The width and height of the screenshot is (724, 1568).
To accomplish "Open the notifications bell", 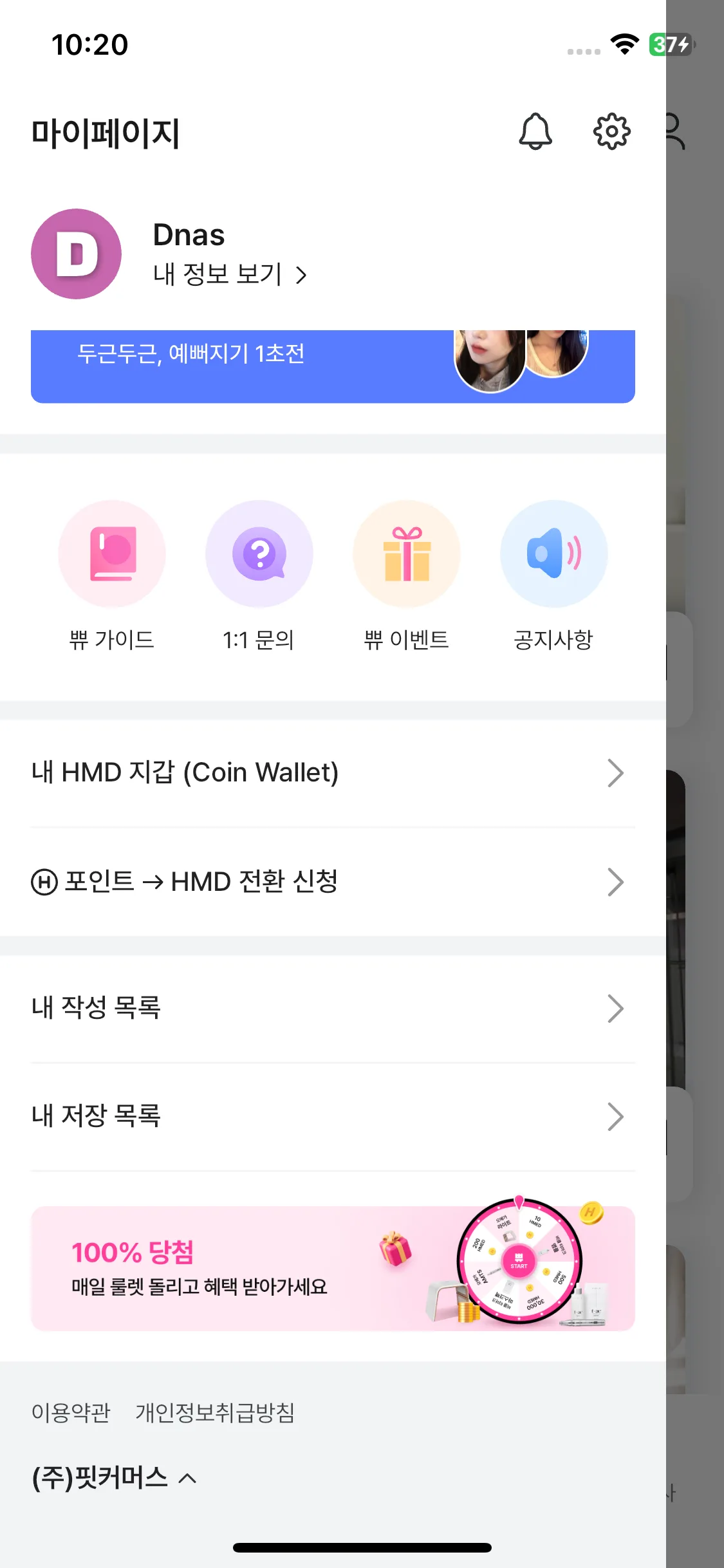I will (x=535, y=132).
